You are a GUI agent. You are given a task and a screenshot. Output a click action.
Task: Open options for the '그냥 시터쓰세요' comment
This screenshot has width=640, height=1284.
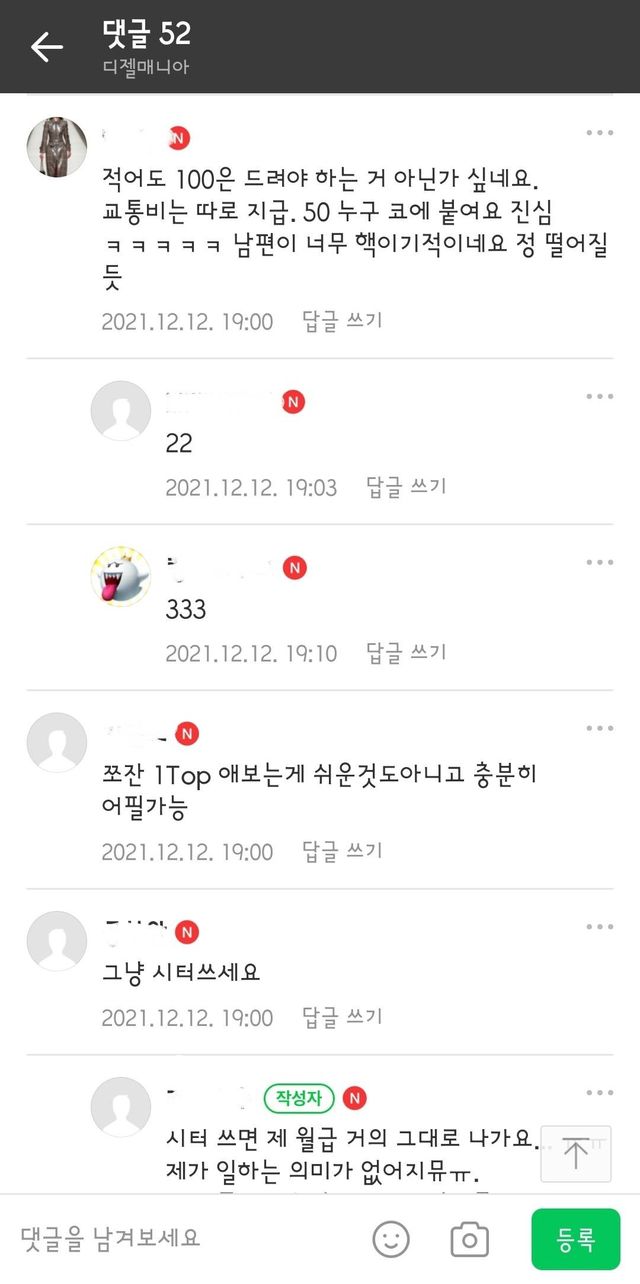click(599, 927)
